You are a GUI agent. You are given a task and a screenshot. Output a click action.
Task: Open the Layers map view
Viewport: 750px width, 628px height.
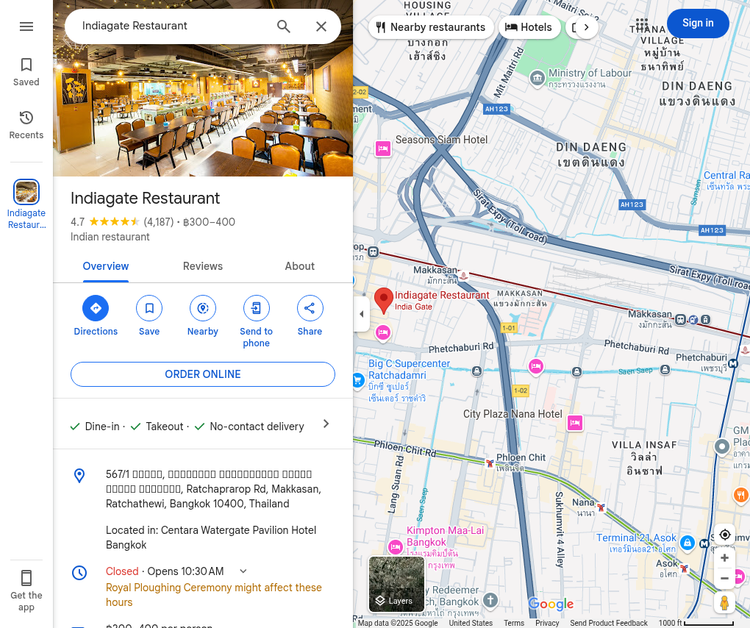[396, 584]
